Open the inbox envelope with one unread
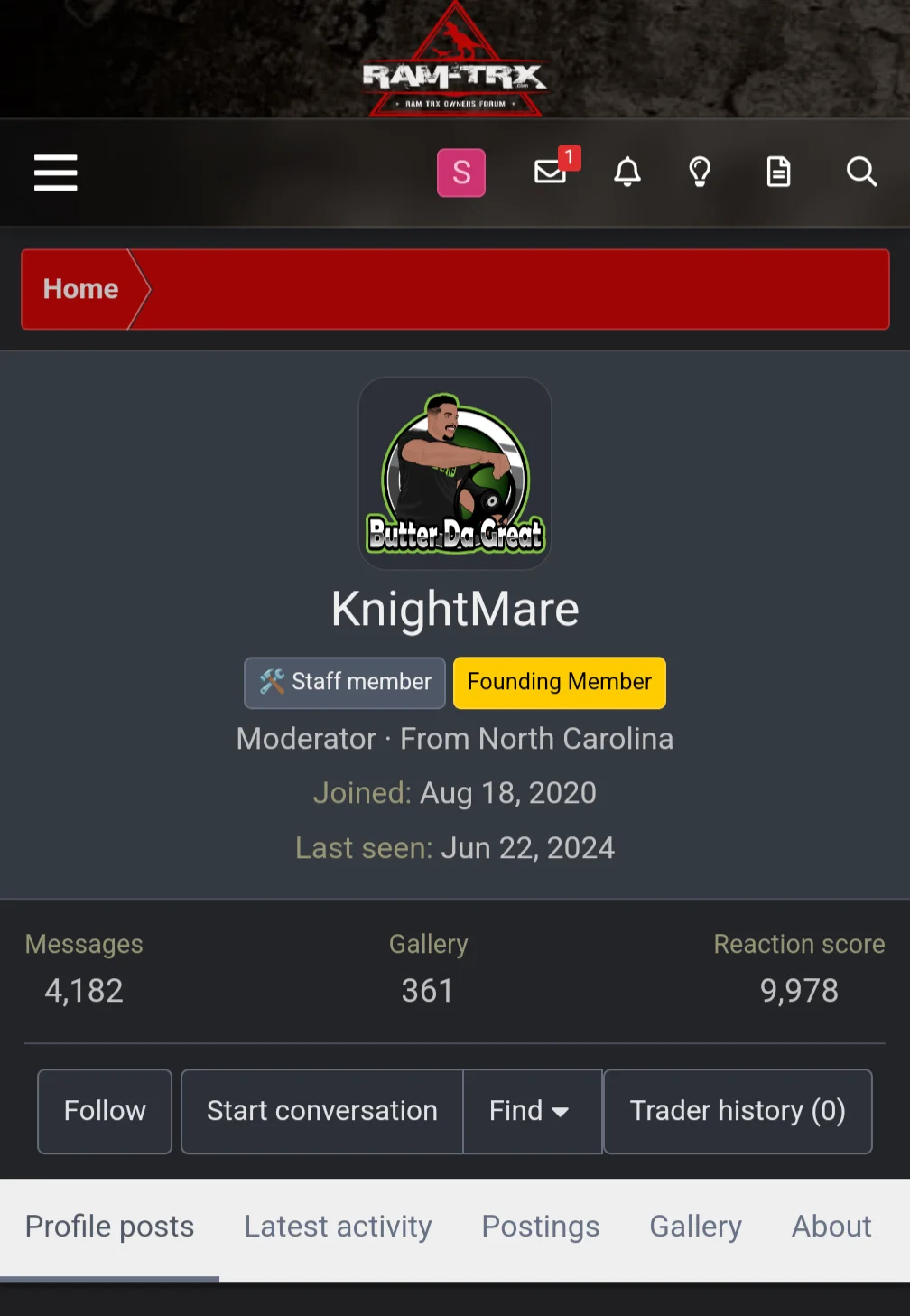The width and height of the screenshot is (910, 1316). click(551, 171)
